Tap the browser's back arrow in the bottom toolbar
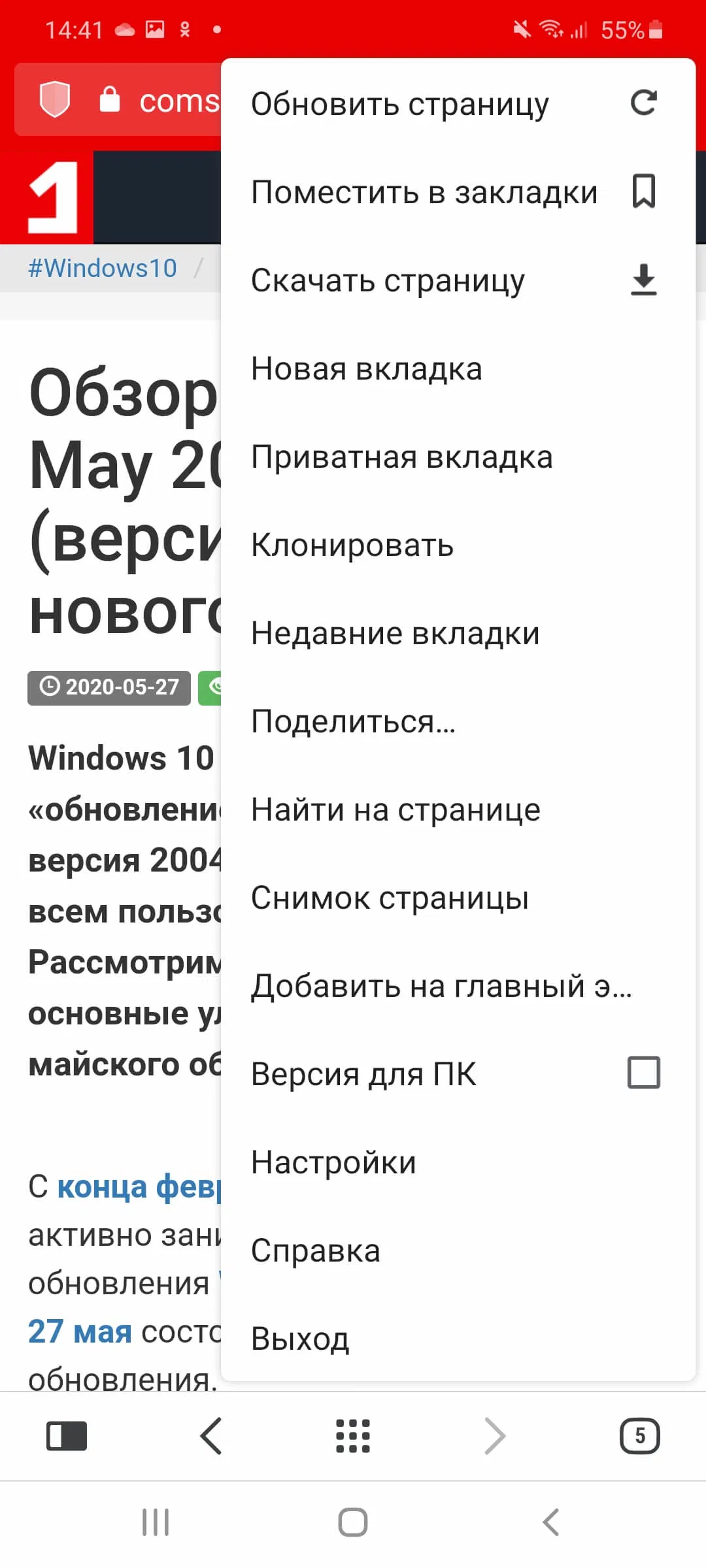 click(x=211, y=1436)
